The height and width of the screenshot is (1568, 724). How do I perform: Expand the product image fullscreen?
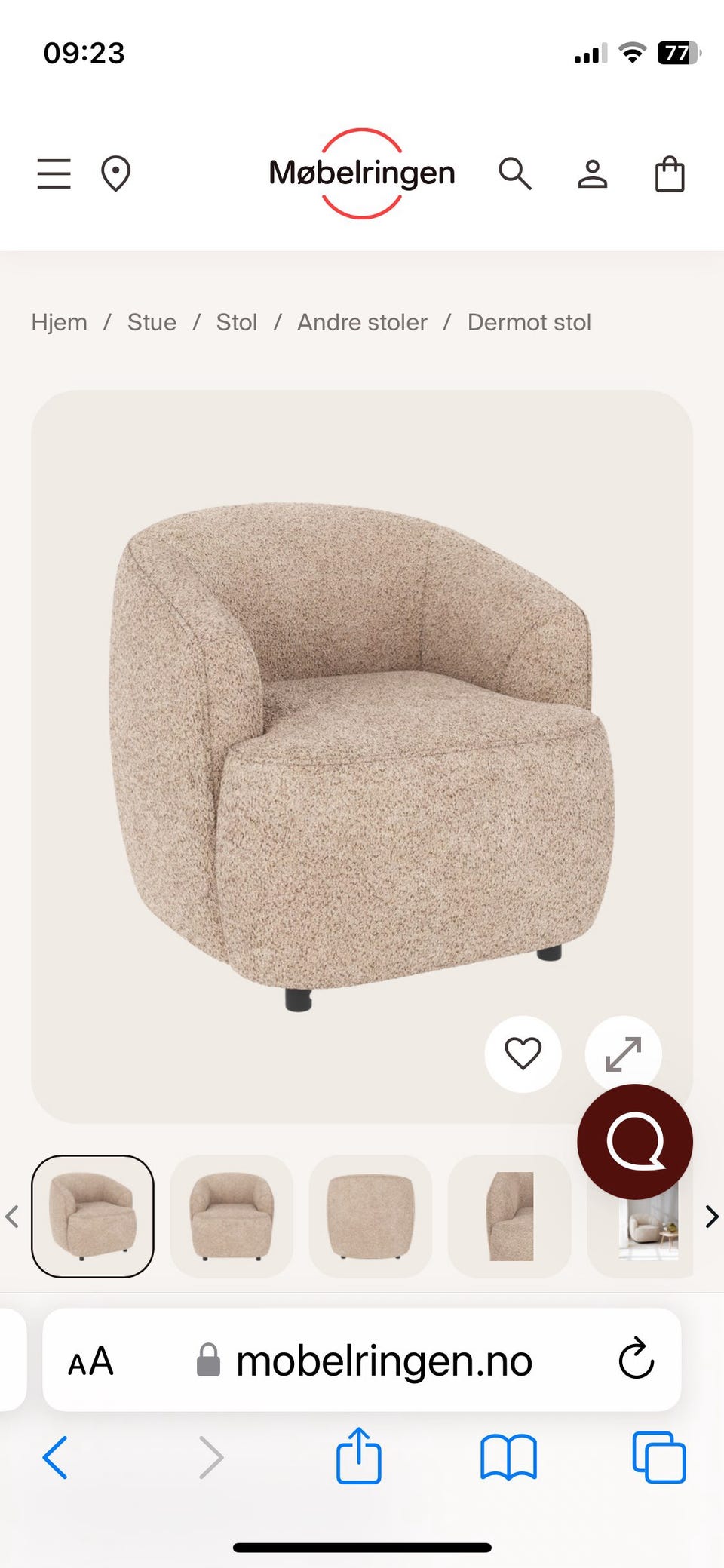tap(624, 1054)
